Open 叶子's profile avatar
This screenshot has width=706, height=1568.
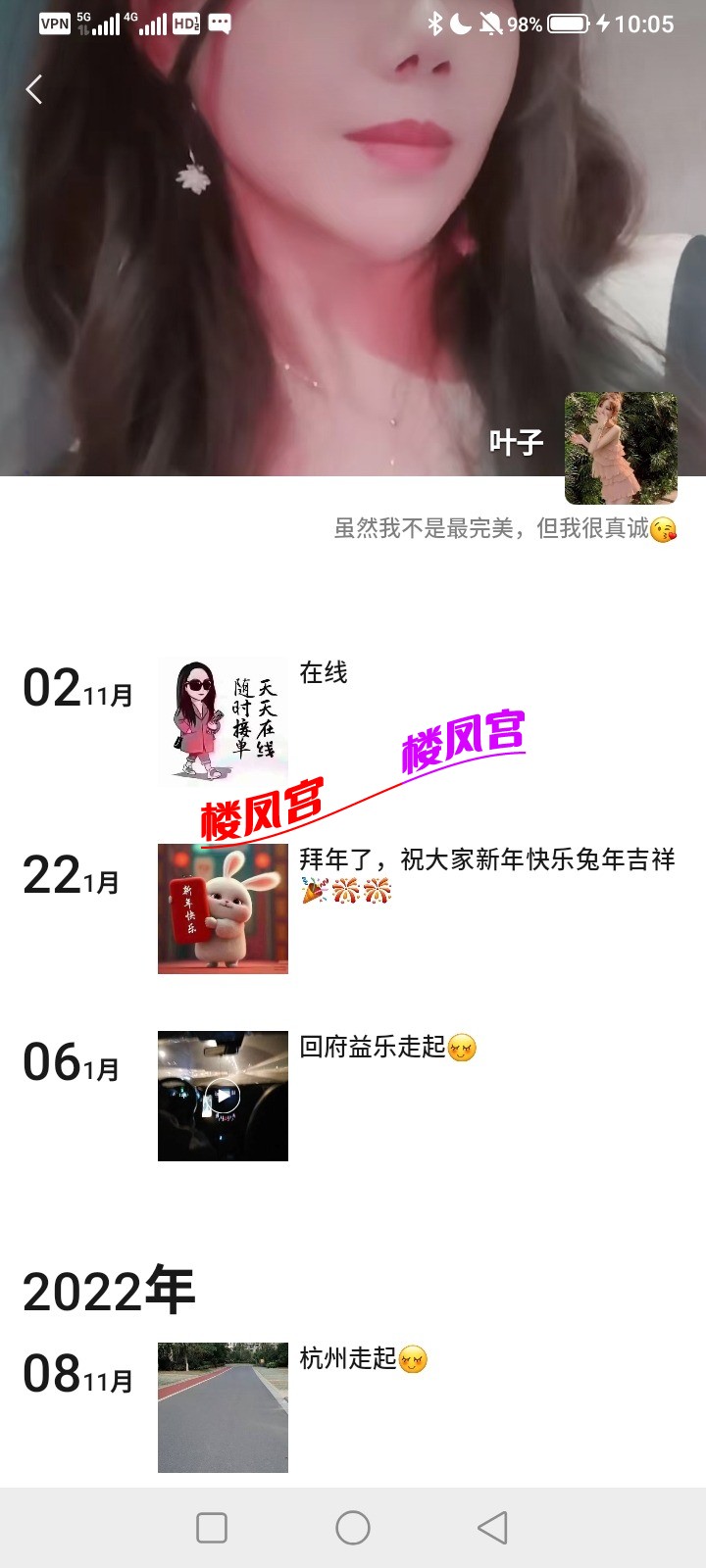point(621,448)
